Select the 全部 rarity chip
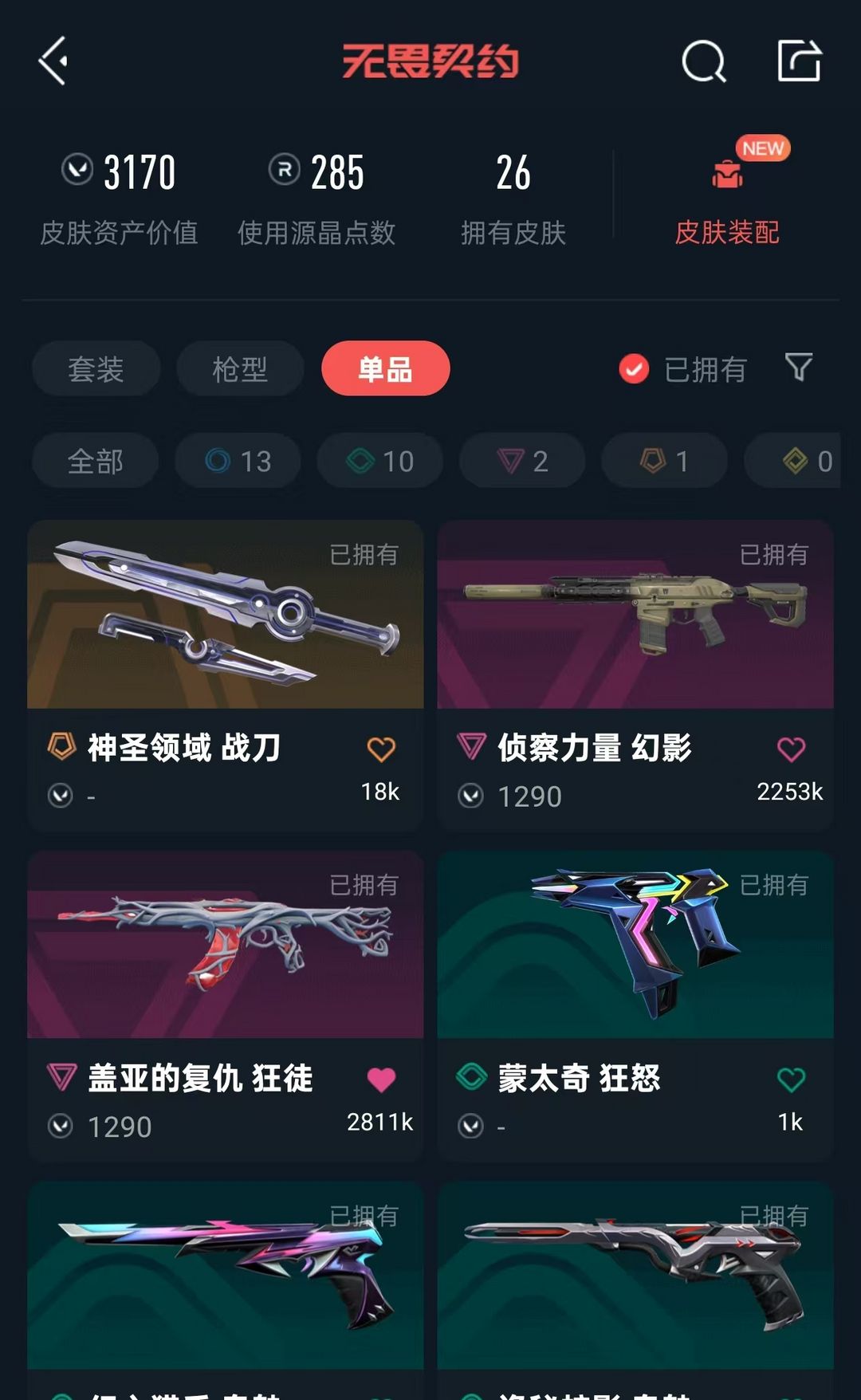Viewport: 861px width, 1400px height. (96, 461)
